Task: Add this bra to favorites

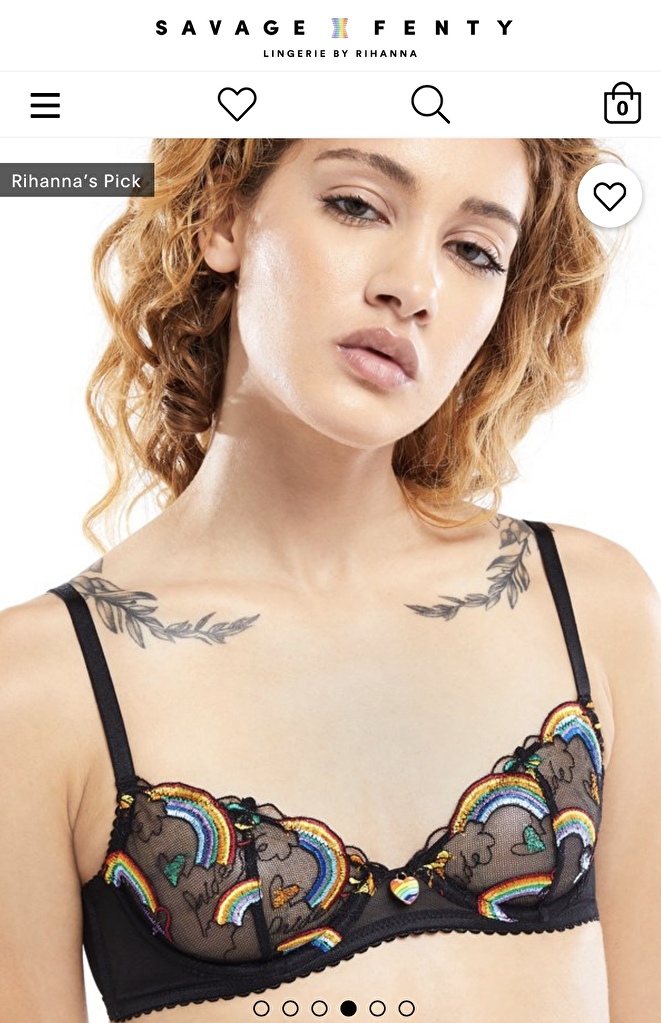Action: (609, 196)
